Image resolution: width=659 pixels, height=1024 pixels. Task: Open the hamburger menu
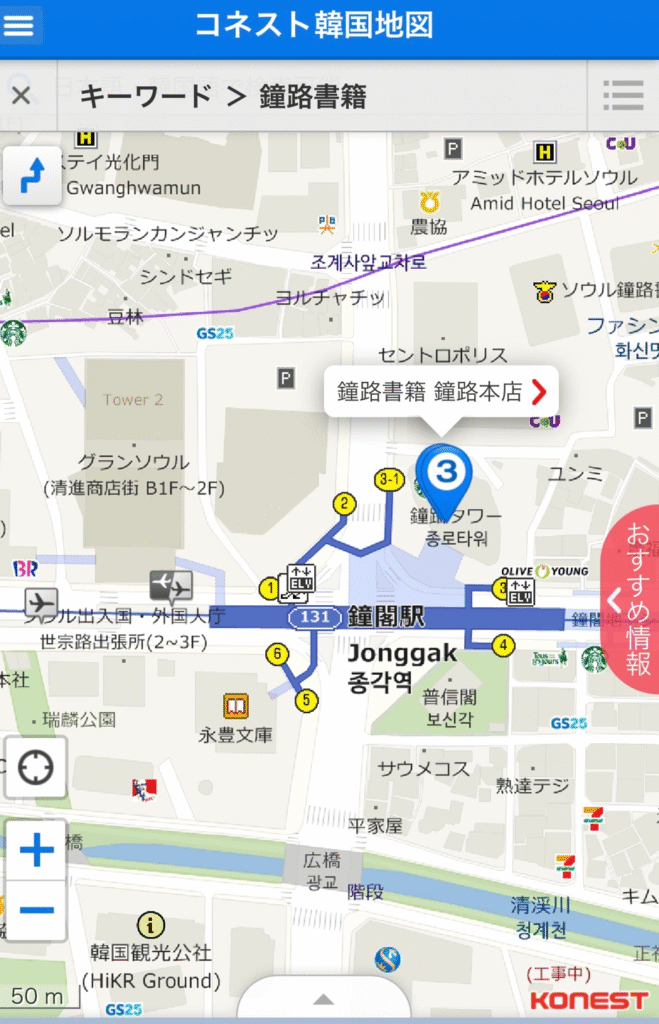21,25
